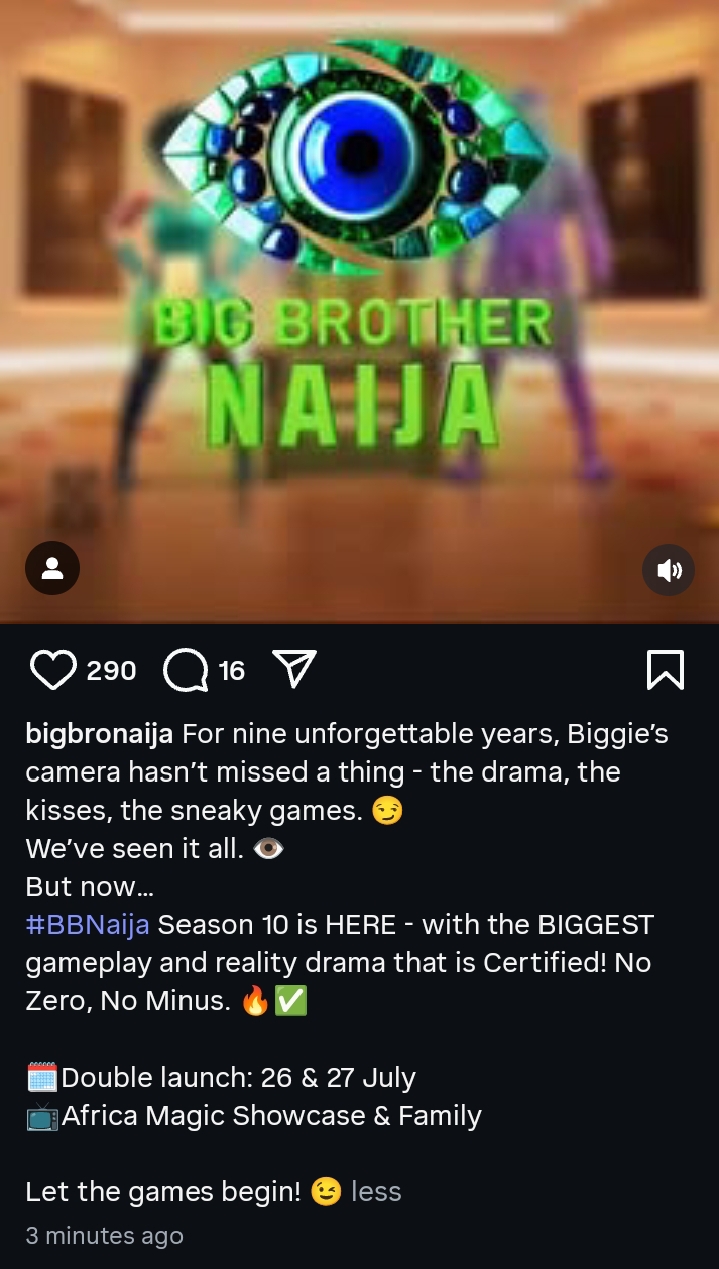Share this post via paper plane
Viewport: 719px width, 1269px height.
point(294,669)
